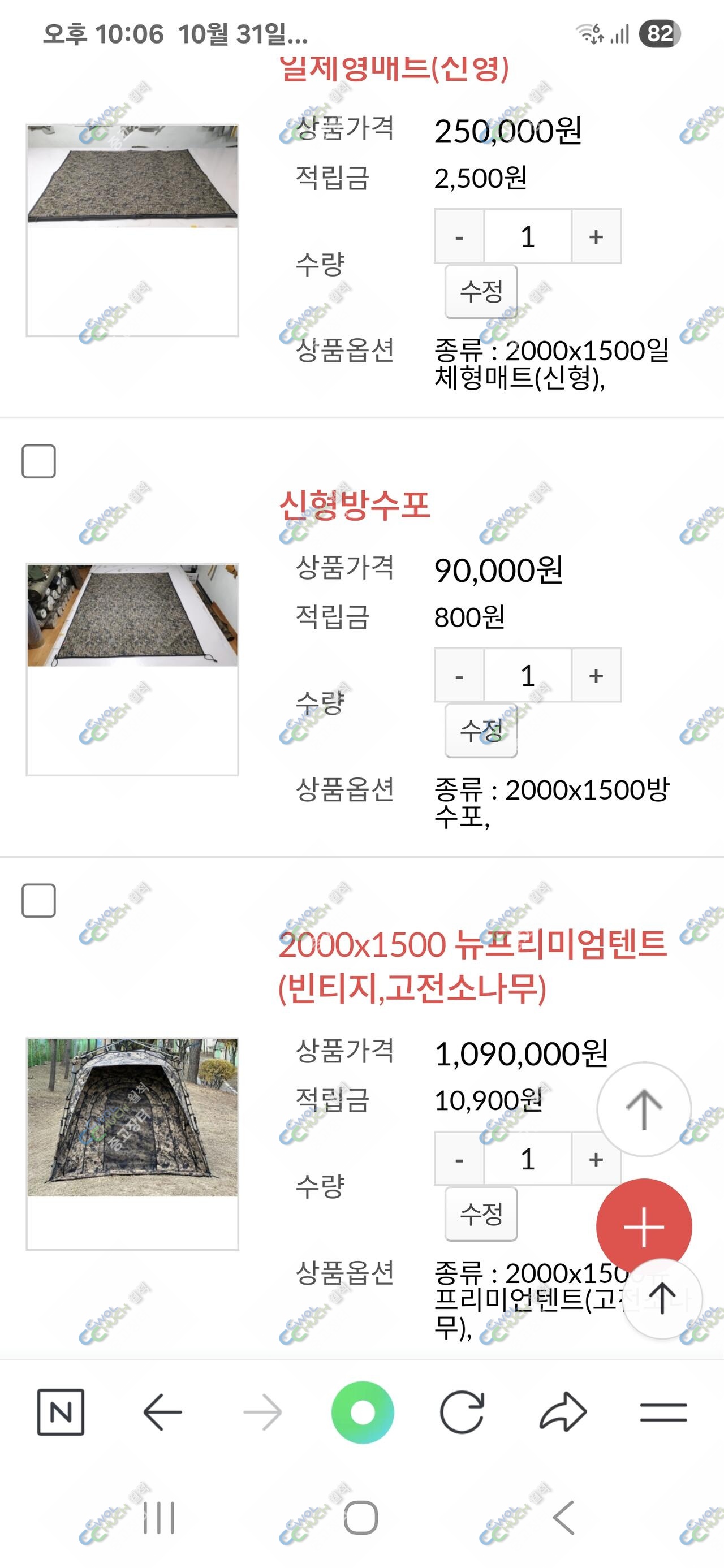Open the 신형방수포 product title

355,505
